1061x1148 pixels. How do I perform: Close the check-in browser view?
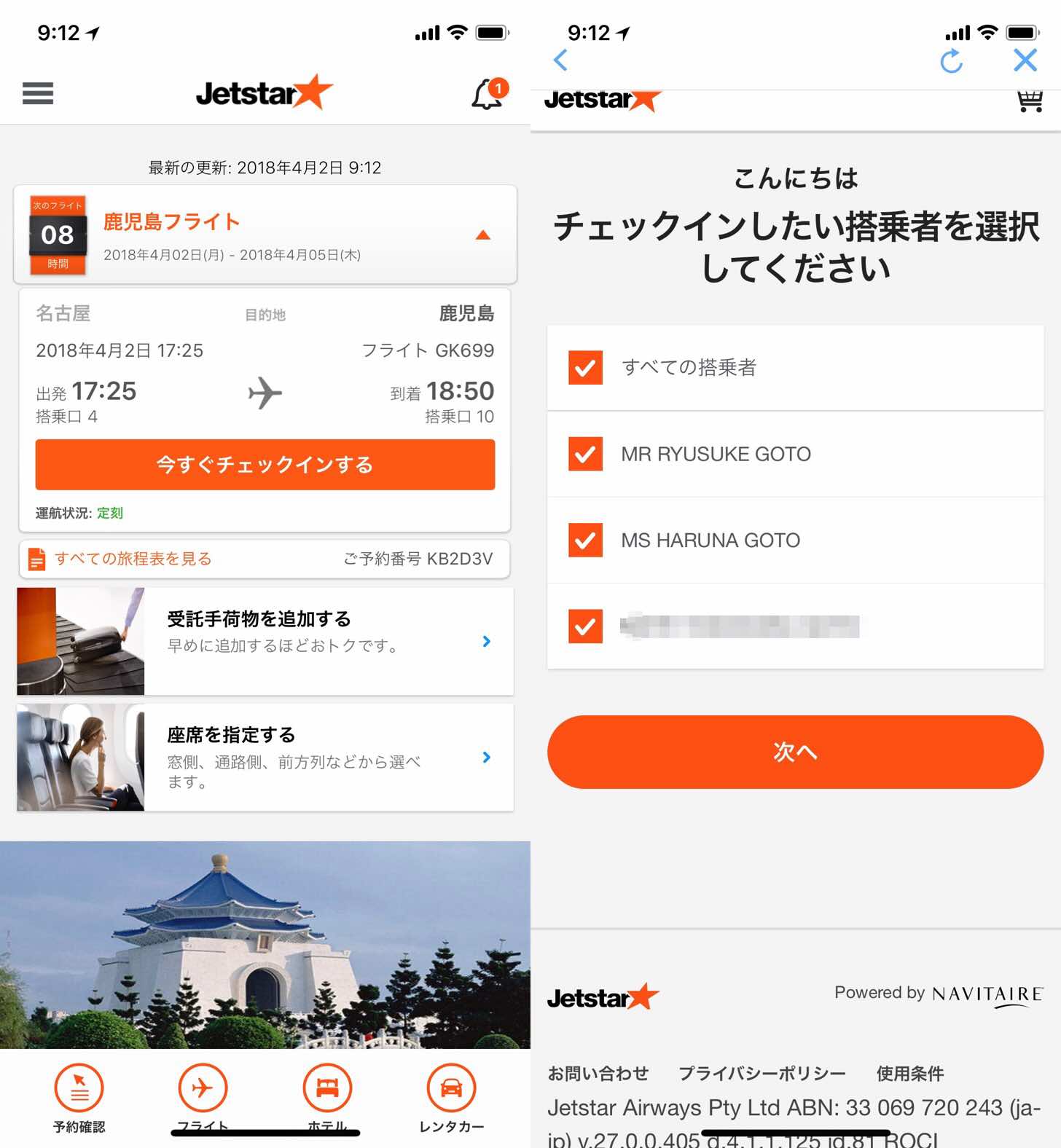(1025, 60)
